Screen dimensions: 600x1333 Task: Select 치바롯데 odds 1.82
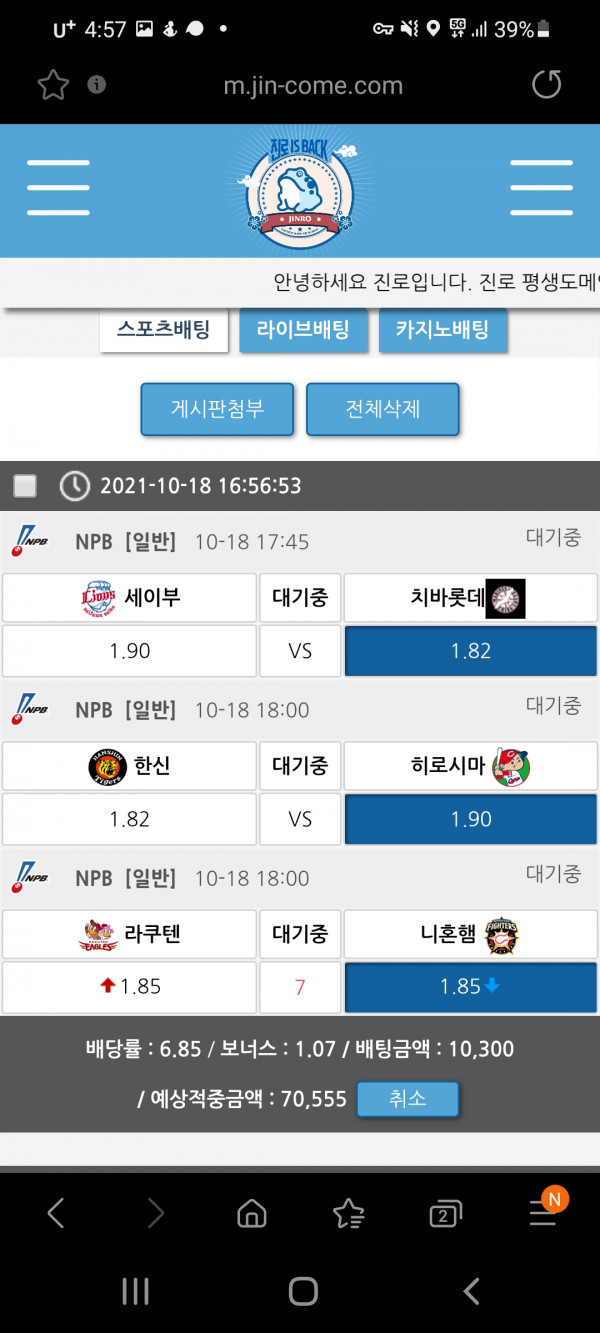(470, 651)
